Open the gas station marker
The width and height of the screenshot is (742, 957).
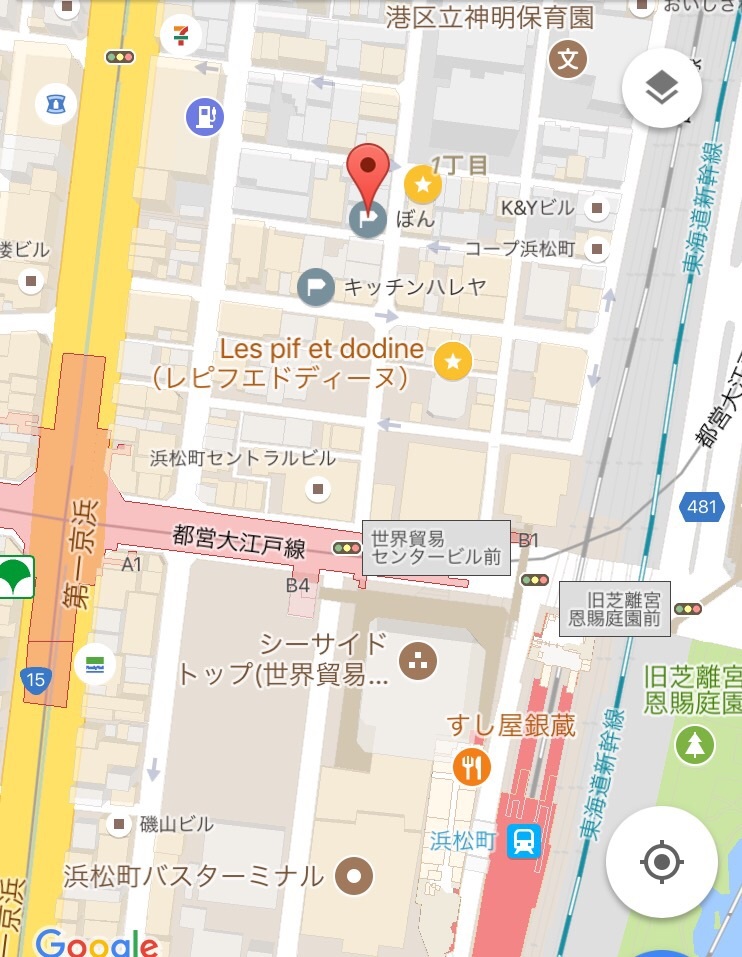pos(205,117)
